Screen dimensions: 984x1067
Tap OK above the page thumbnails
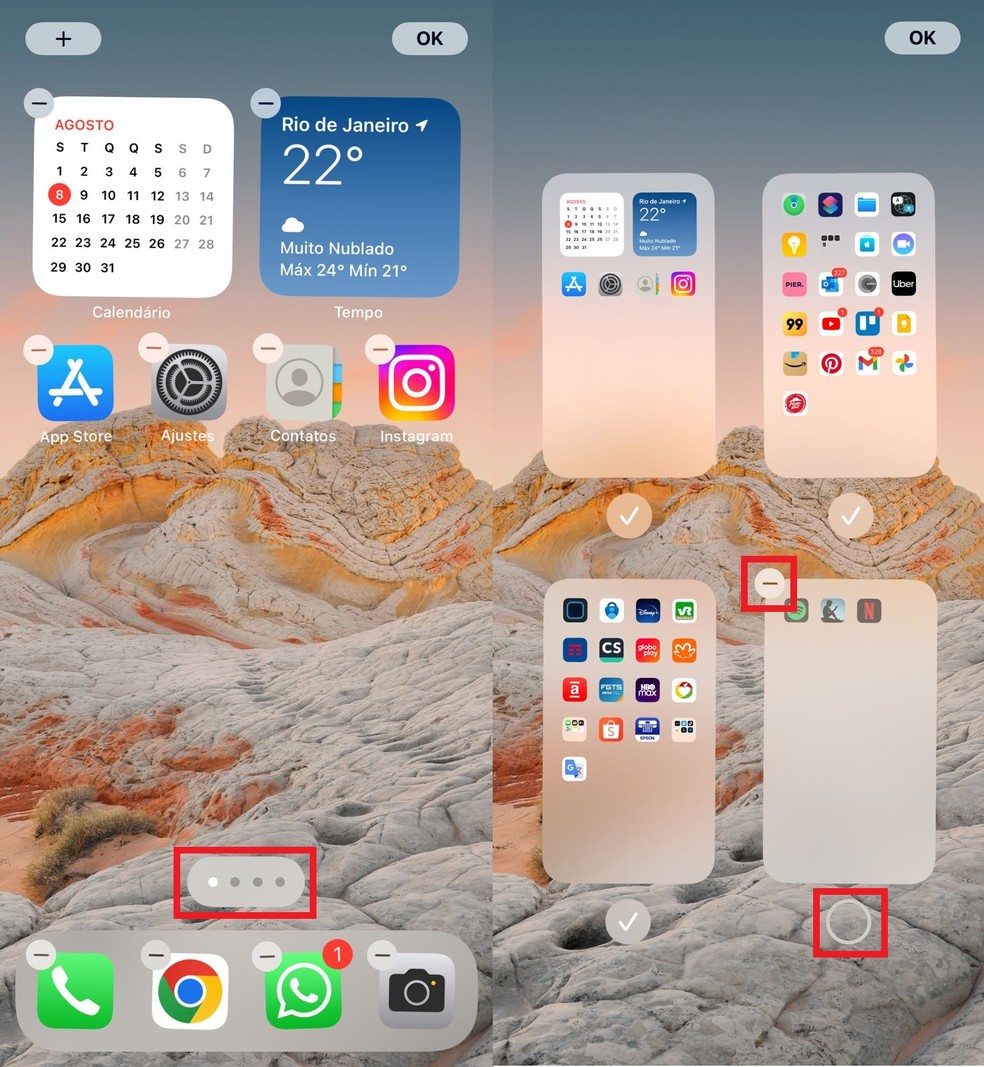[x=922, y=39]
